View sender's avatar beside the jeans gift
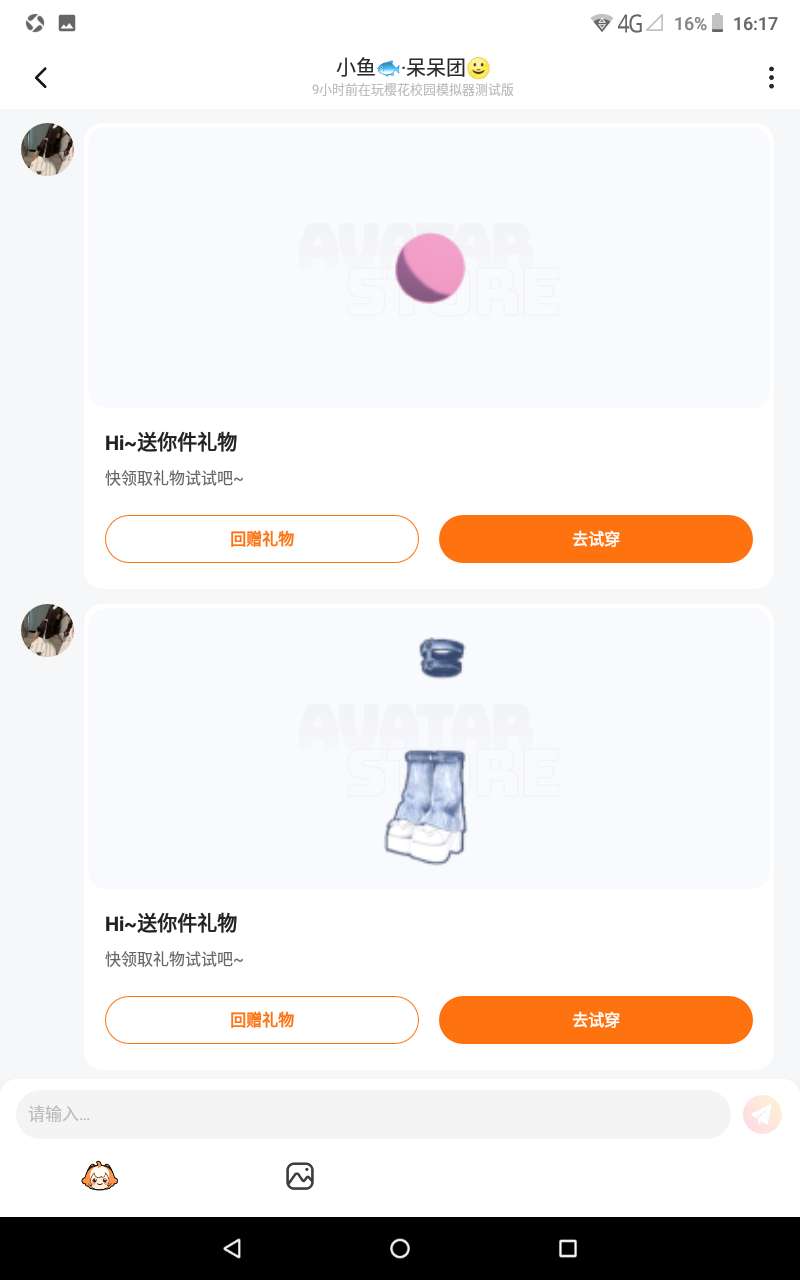The image size is (800, 1280). [x=47, y=631]
